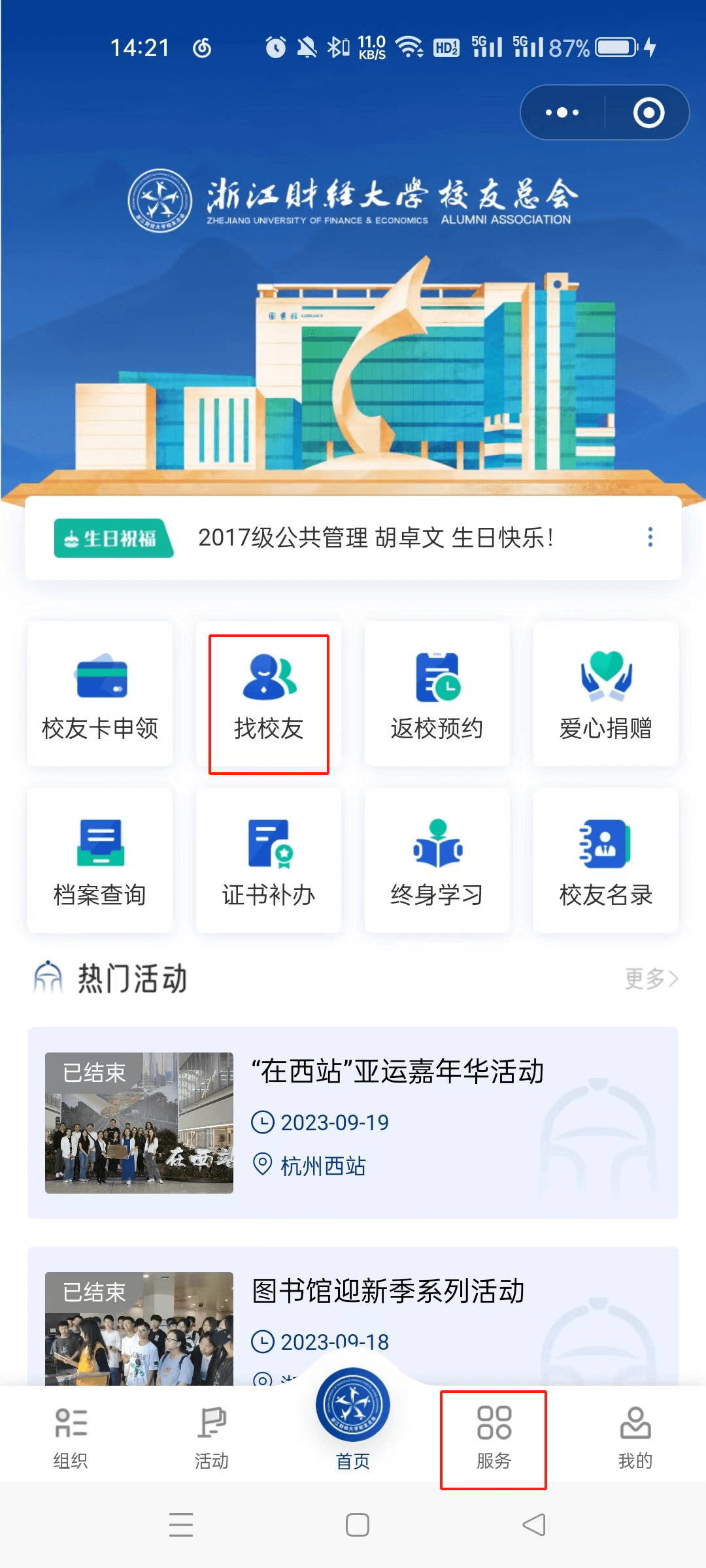The image size is (706, 1568).
Task: Open 档案查询 archive lookup
Action: tap(100, 861)
